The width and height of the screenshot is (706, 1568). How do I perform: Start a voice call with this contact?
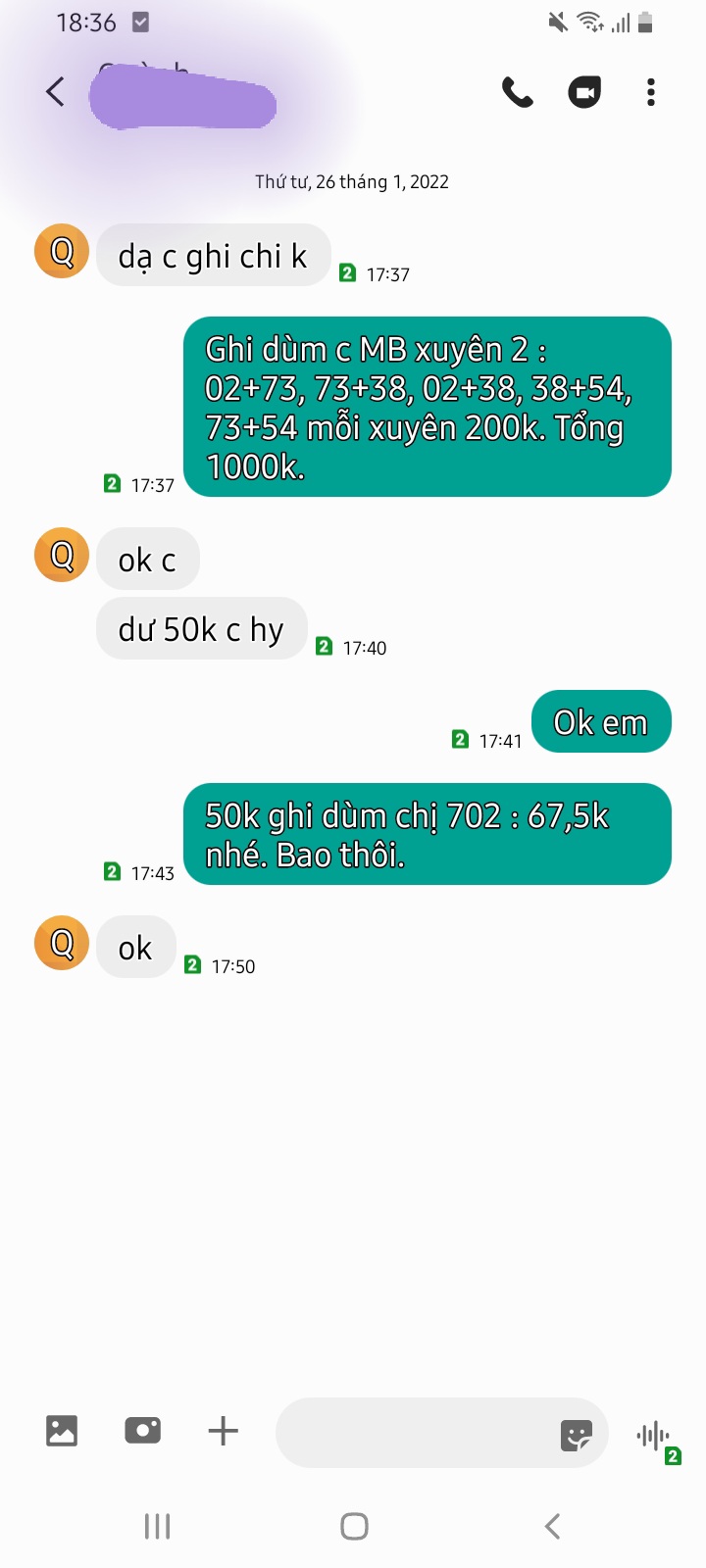click(518, 92)
